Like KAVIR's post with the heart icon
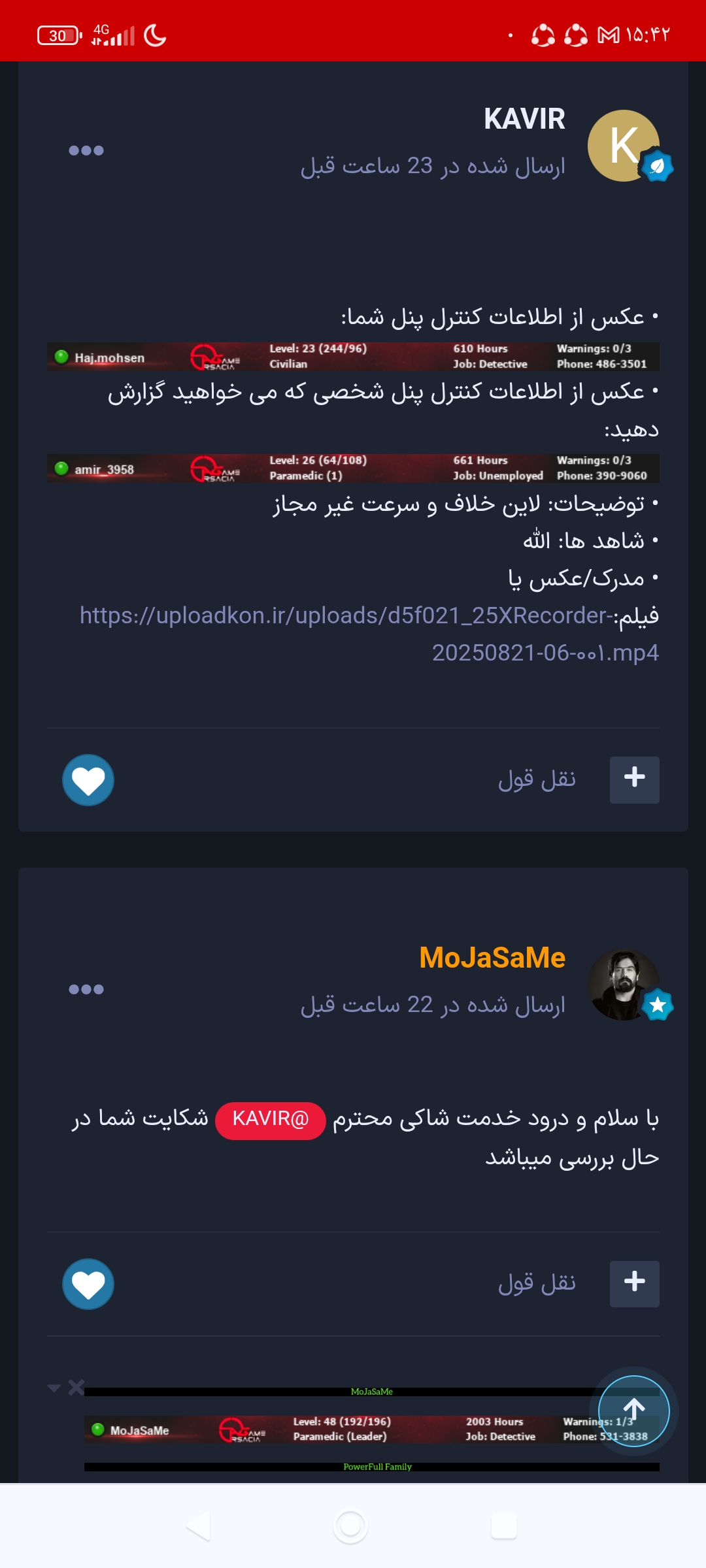 88,780
